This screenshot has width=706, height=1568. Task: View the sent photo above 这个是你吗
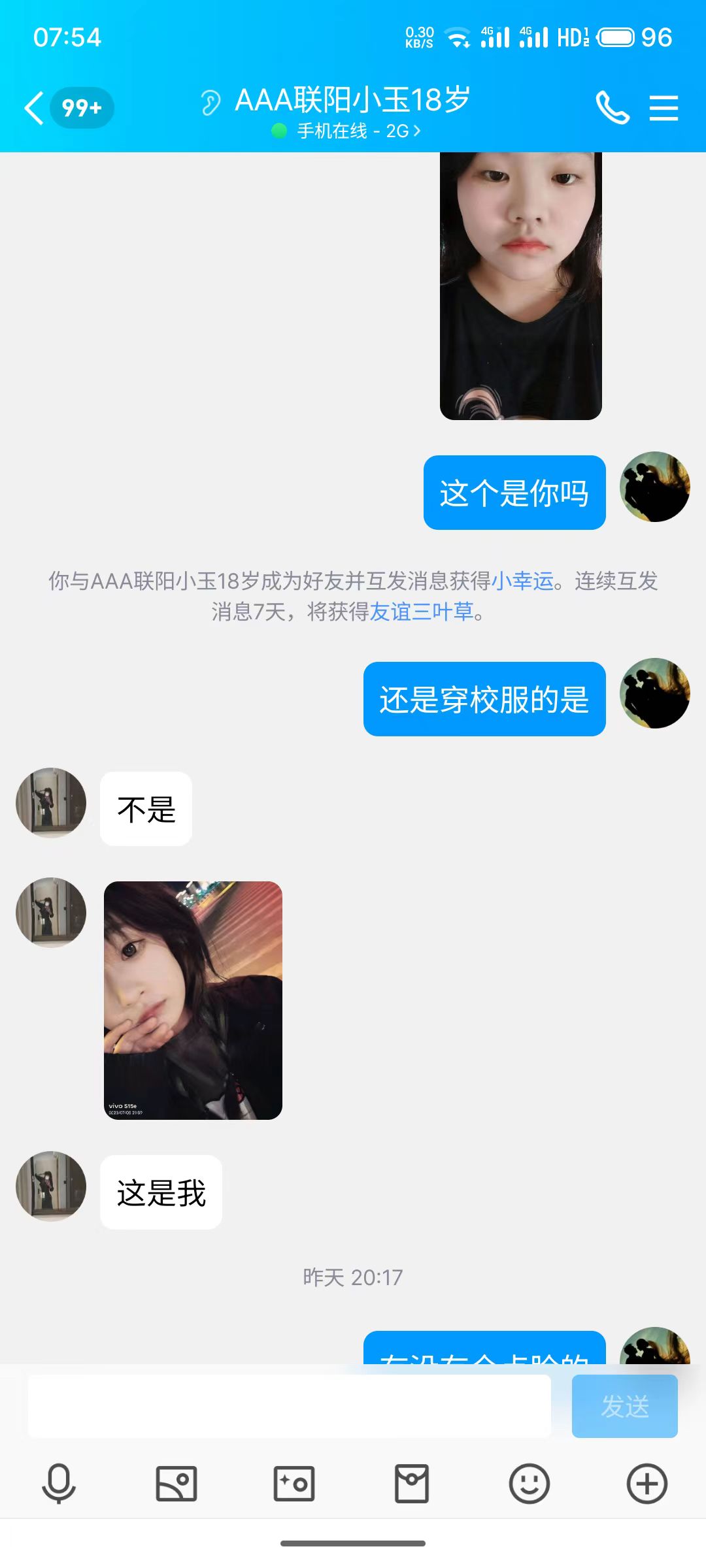pos(520,286)
